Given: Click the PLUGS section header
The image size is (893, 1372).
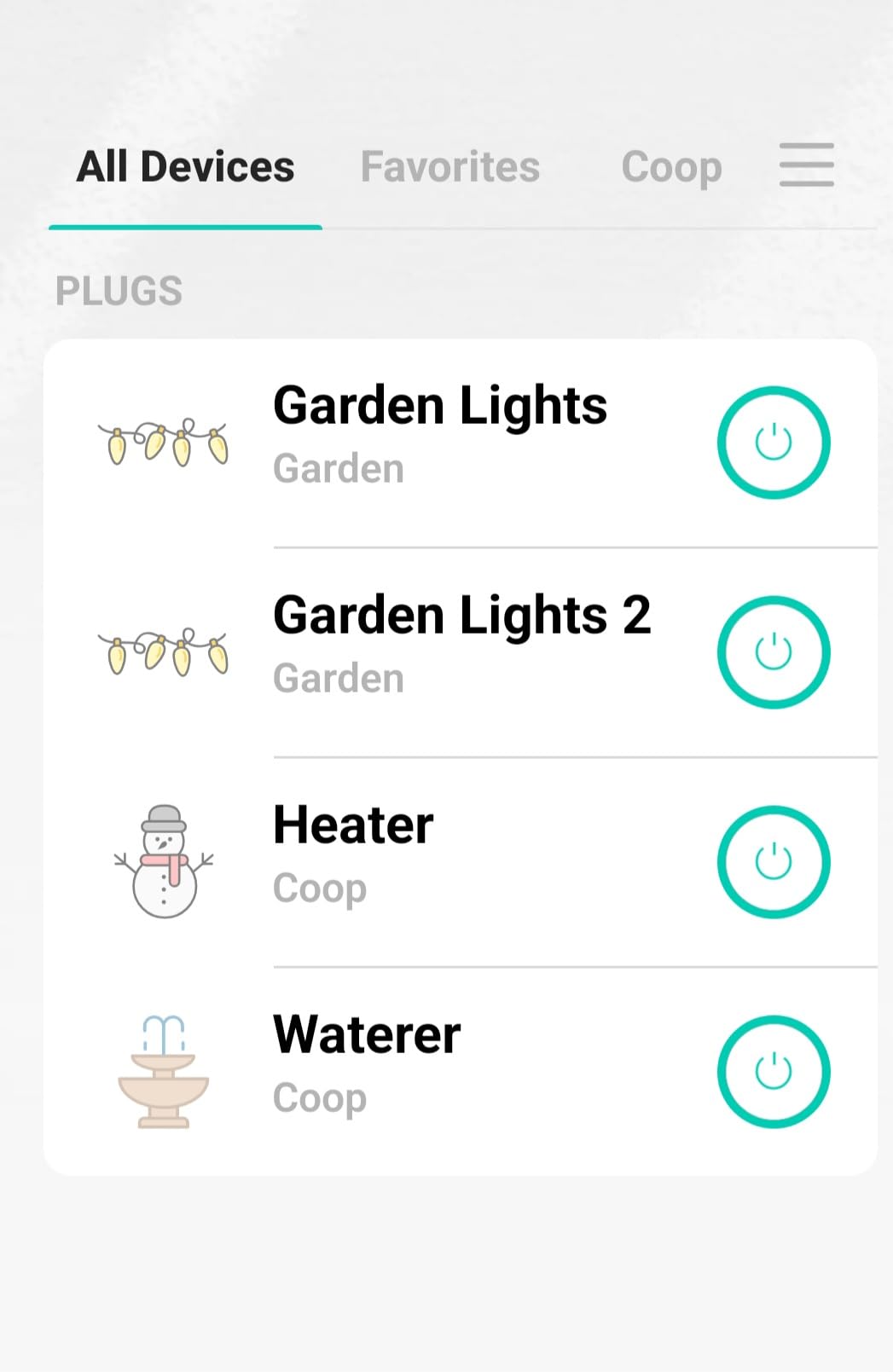Looking at the screenshot, I should coord(119,292).
